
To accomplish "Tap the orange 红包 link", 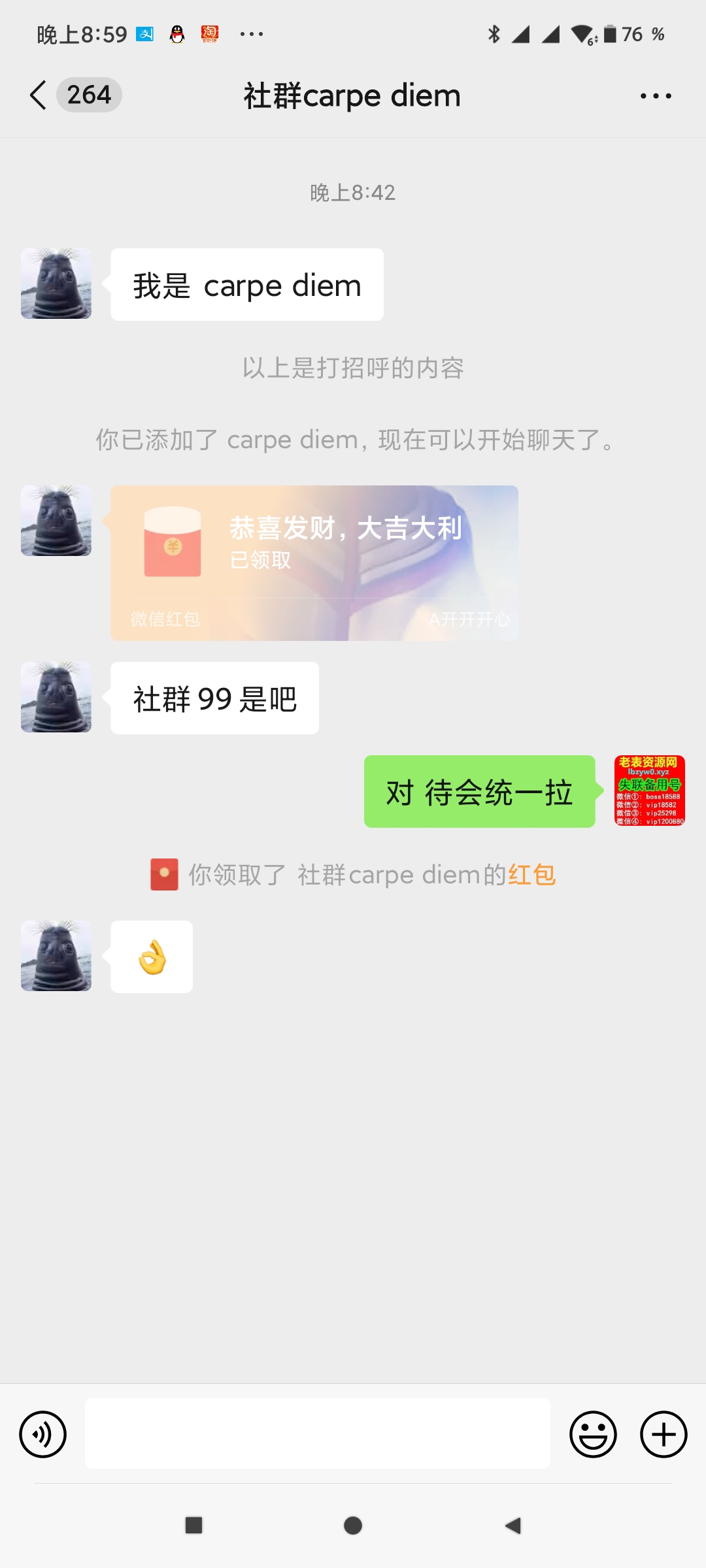I will point(531,875).
